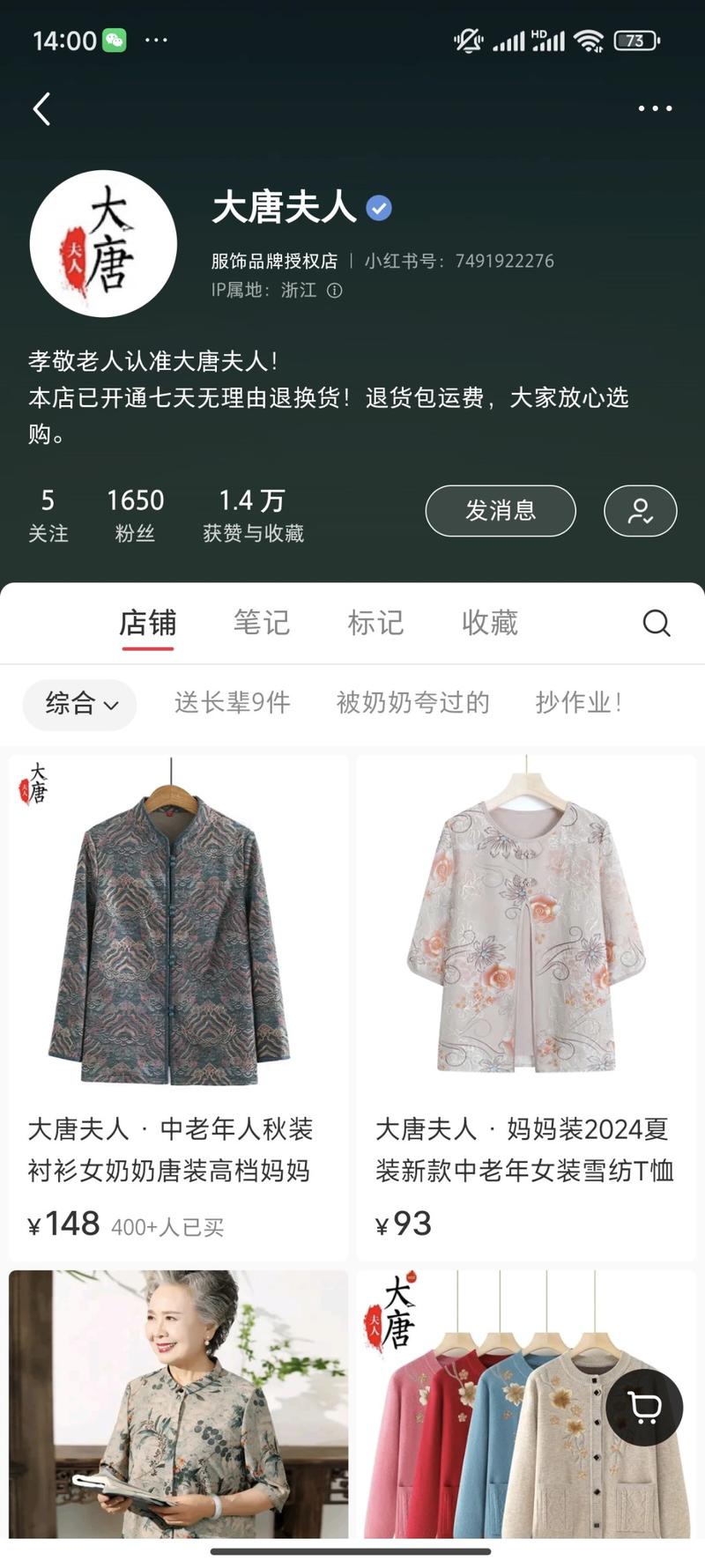The height and width of the screenshot is (1568, 705).
Task: Select the 标记 tab
Action: (x=375, y=623)
